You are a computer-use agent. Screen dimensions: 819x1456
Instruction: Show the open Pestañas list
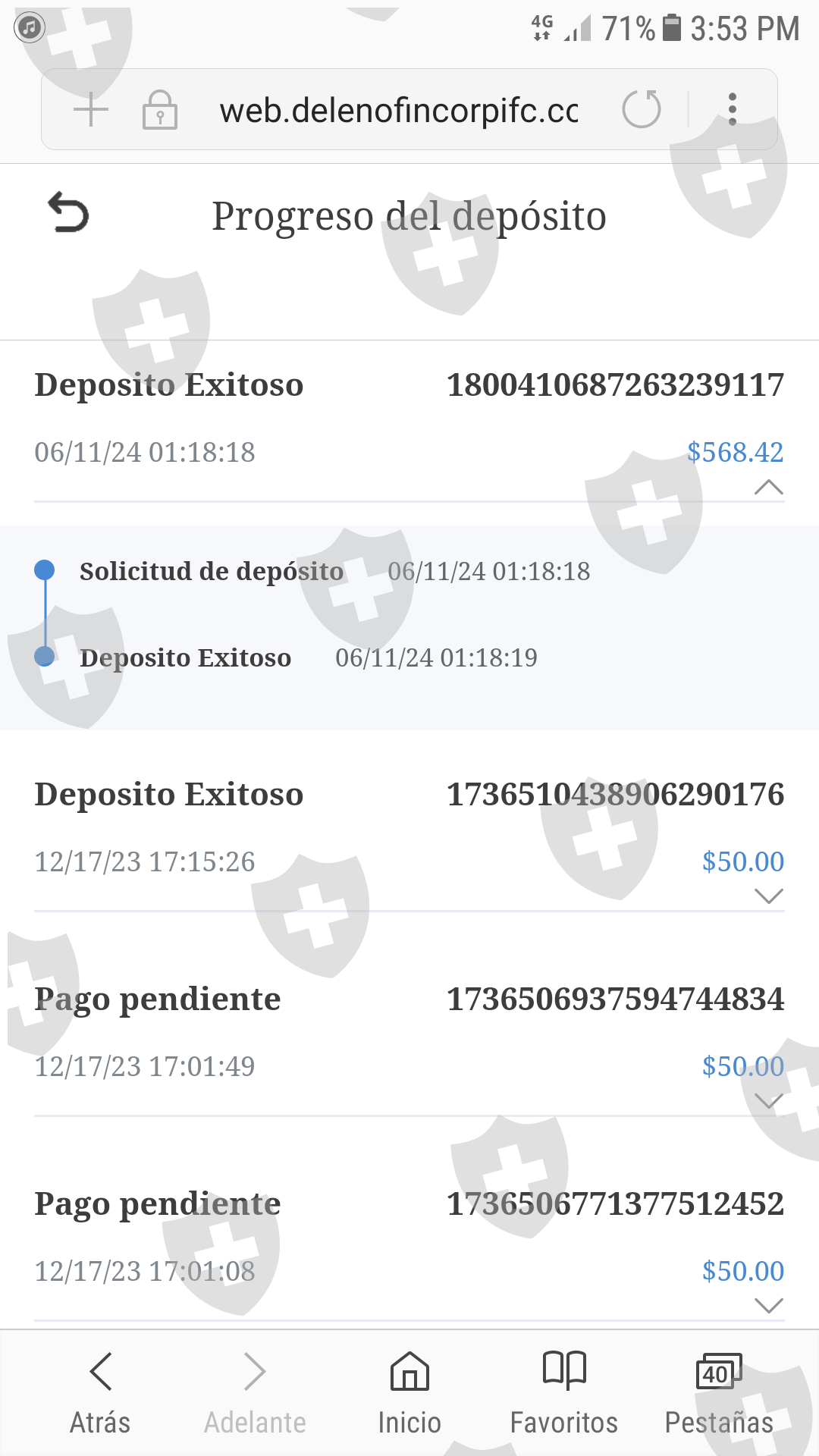[x=719, y=1392]
